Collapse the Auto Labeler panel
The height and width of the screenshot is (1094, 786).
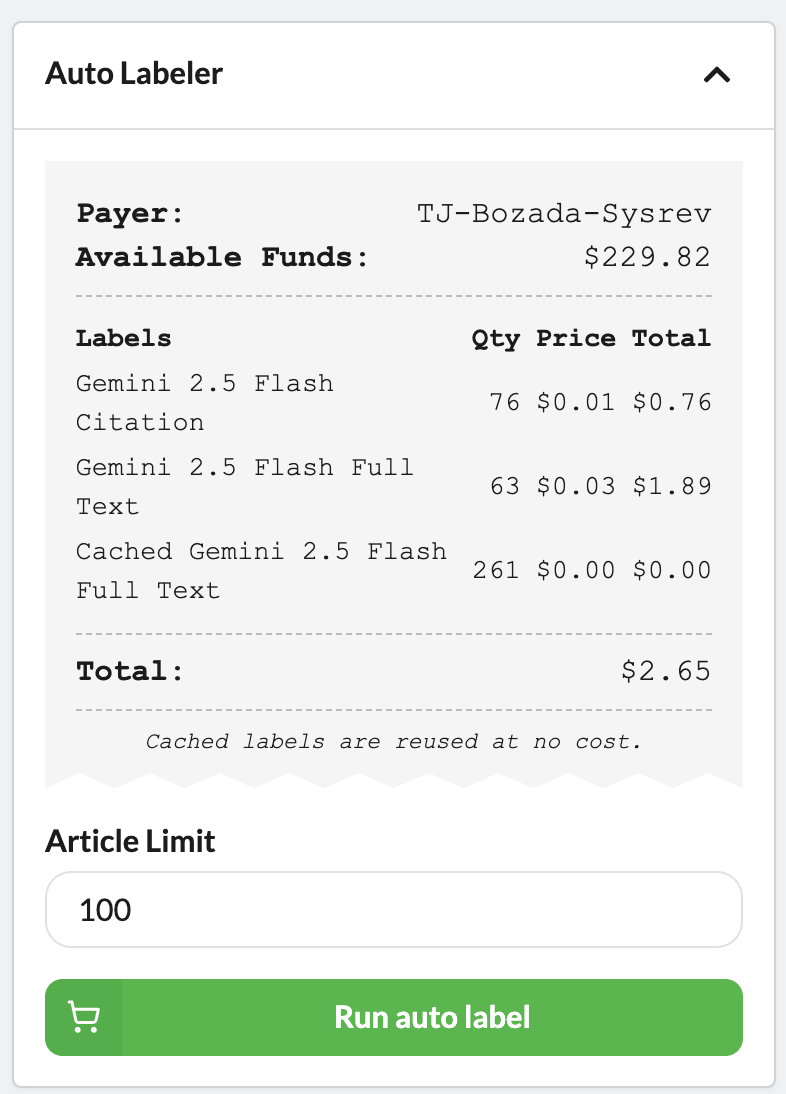[x=717, y=75]
